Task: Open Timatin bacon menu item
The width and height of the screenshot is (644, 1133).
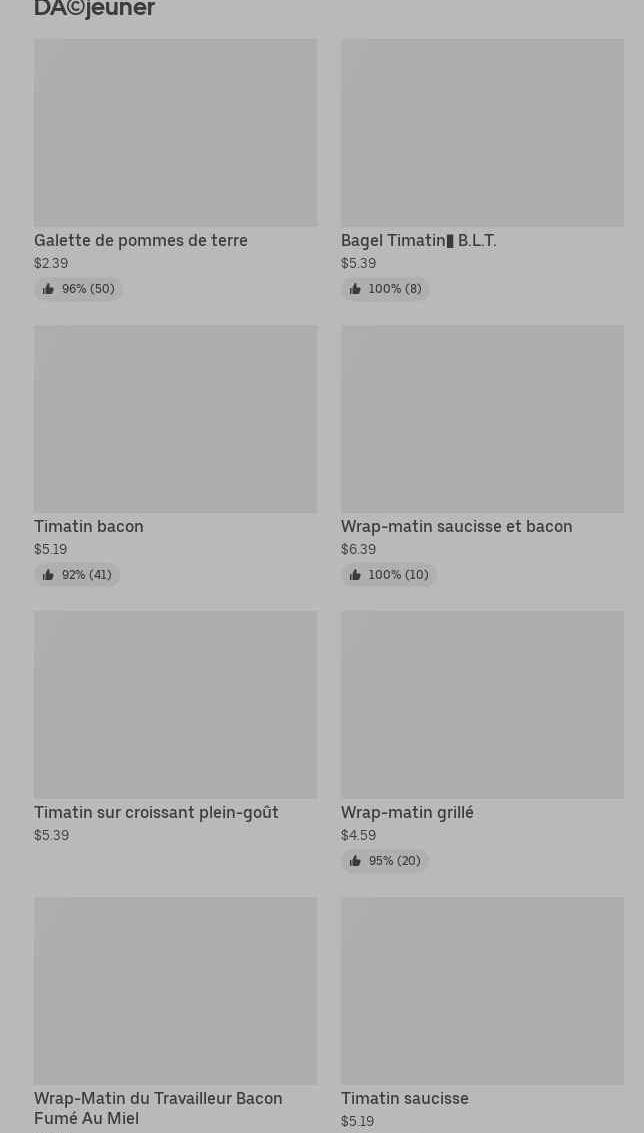Action: pos(175,456)
